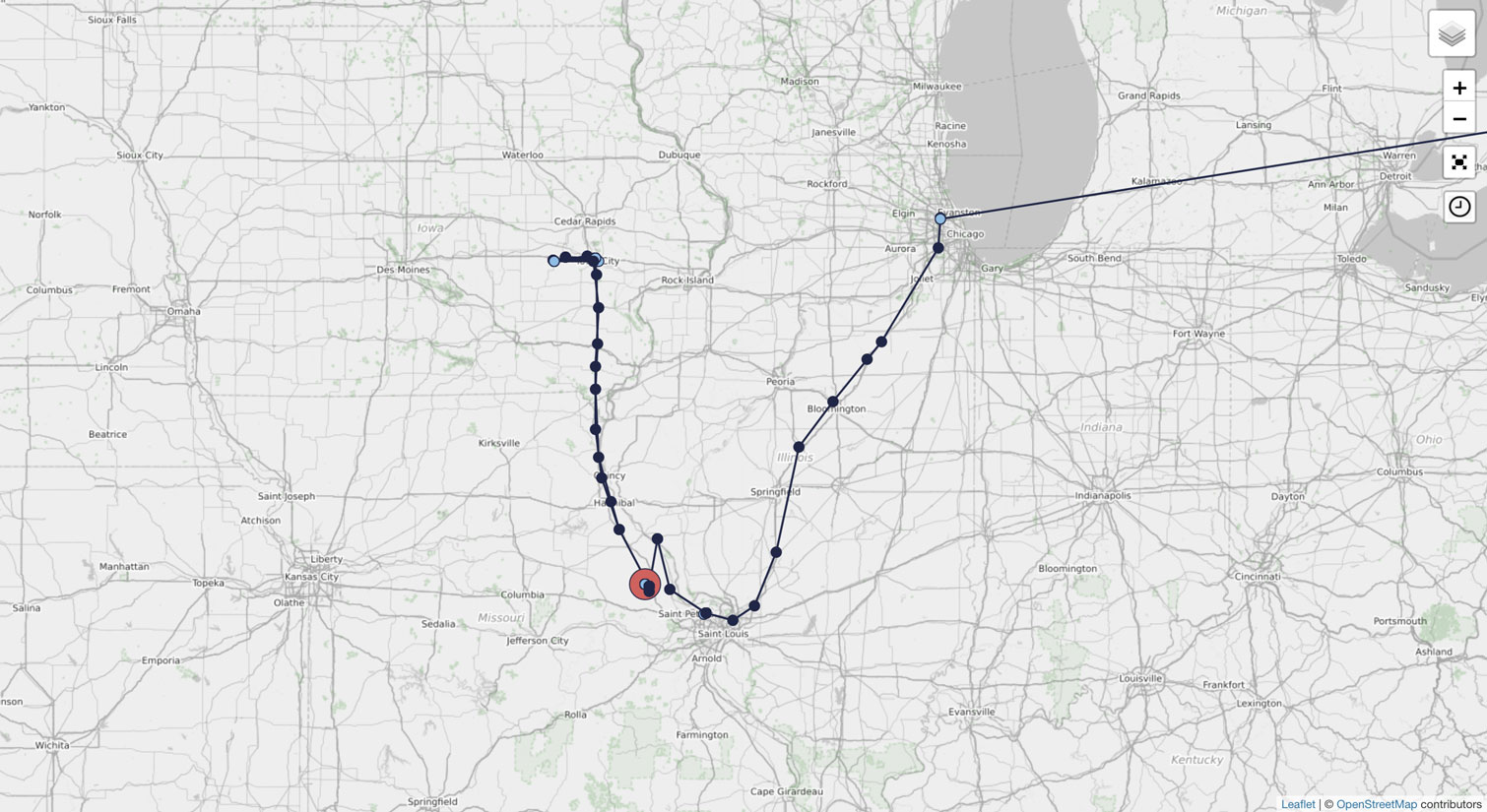Image resolution: width=1487 pixels, height=812 pixels.
Task: Open the OpenStreetMap contributors link
Action: click(1376, 804)
